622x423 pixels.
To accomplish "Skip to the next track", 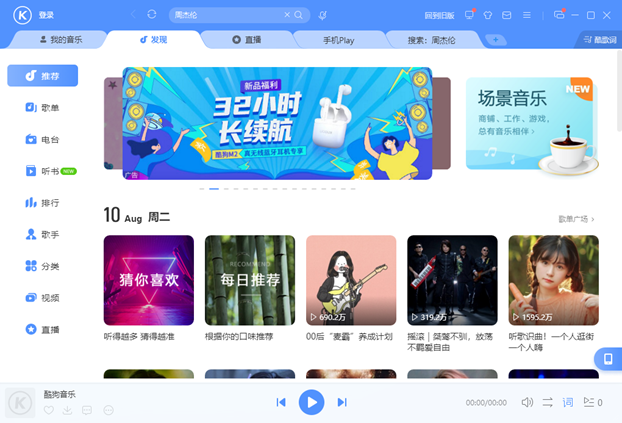I will coord(342,402).
